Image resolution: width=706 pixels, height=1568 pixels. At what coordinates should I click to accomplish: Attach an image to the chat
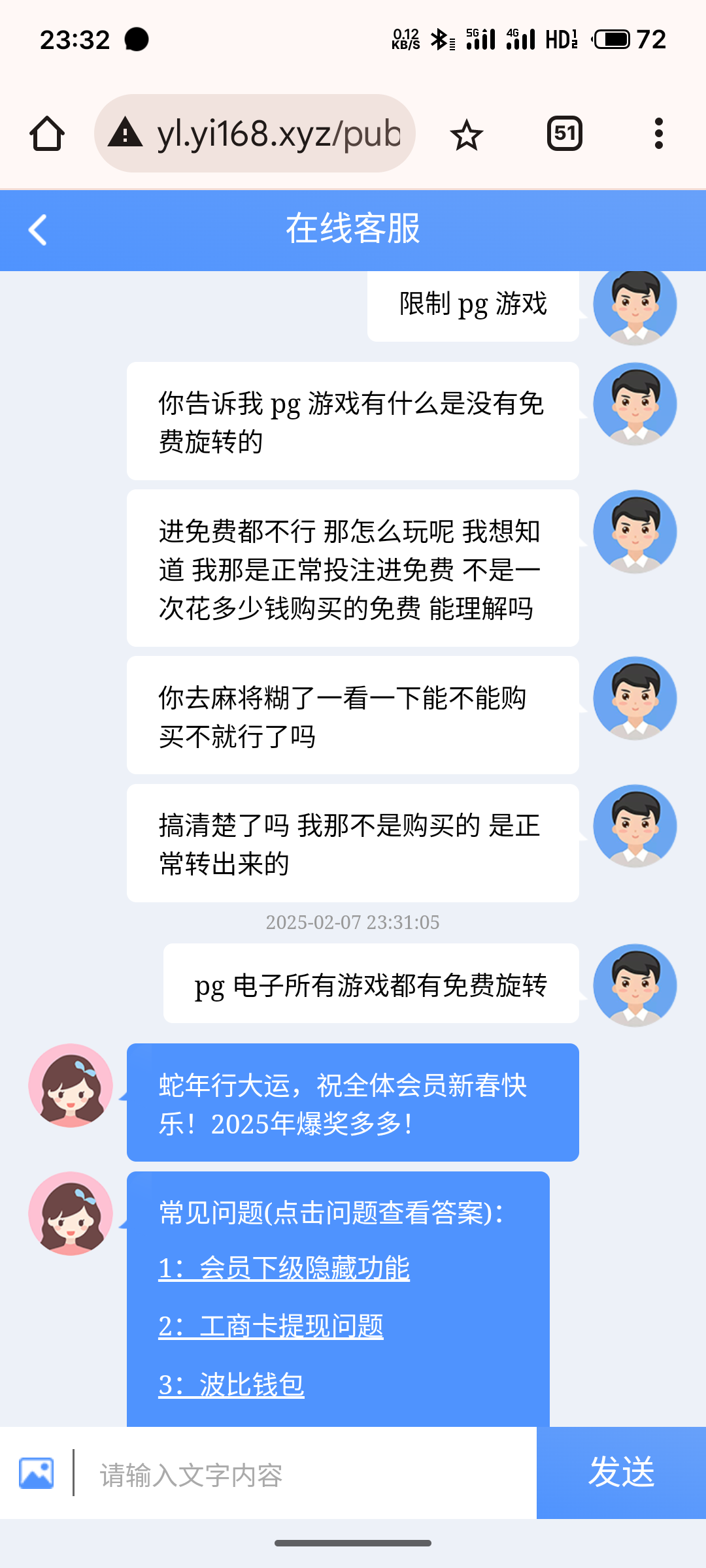tap(37, 1473)
